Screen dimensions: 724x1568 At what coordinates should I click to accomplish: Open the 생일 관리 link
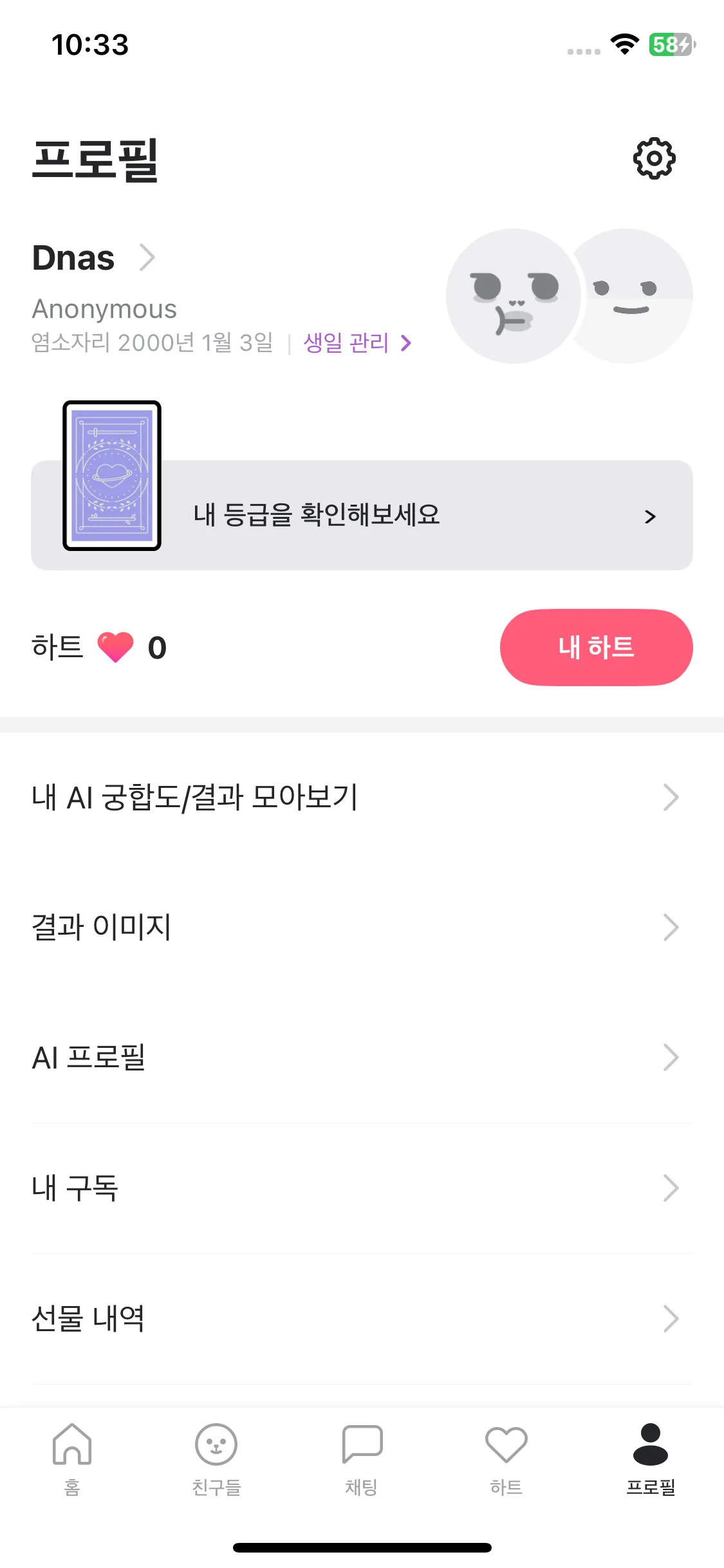(357, 342)
